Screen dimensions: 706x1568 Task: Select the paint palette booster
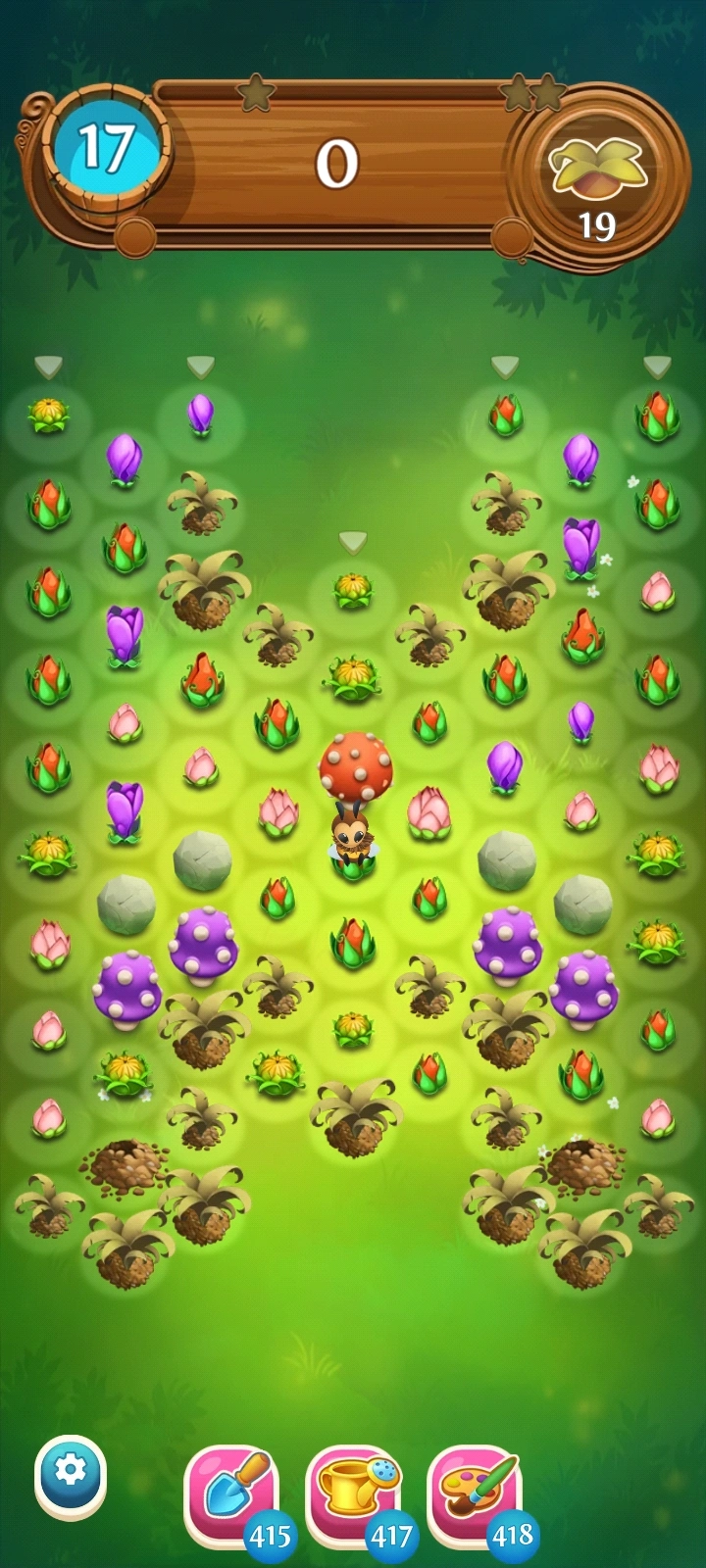[x=475, y=1490]
